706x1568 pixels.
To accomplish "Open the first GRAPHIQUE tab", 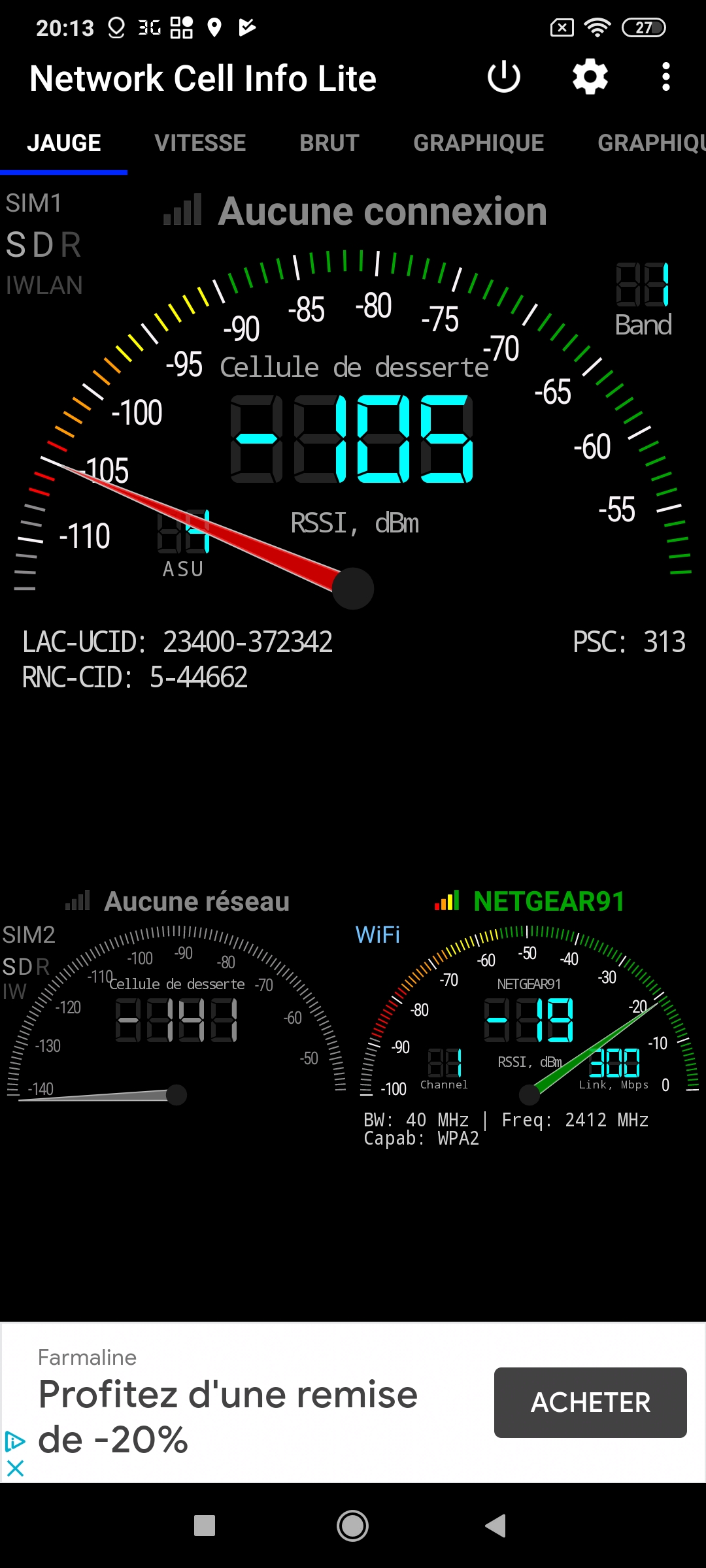I will (x=479, y=143).
